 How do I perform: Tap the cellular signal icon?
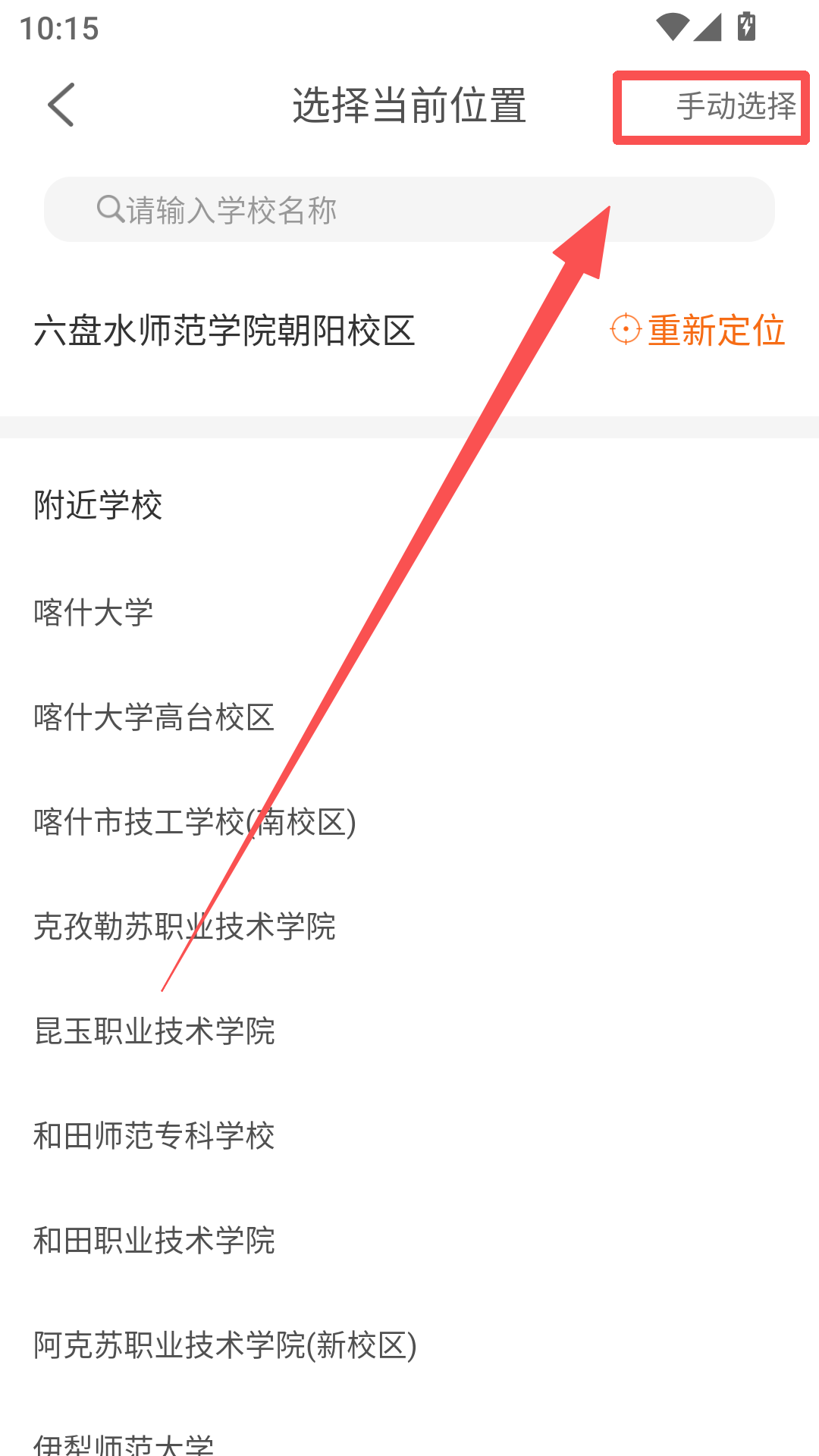[709, 25]
